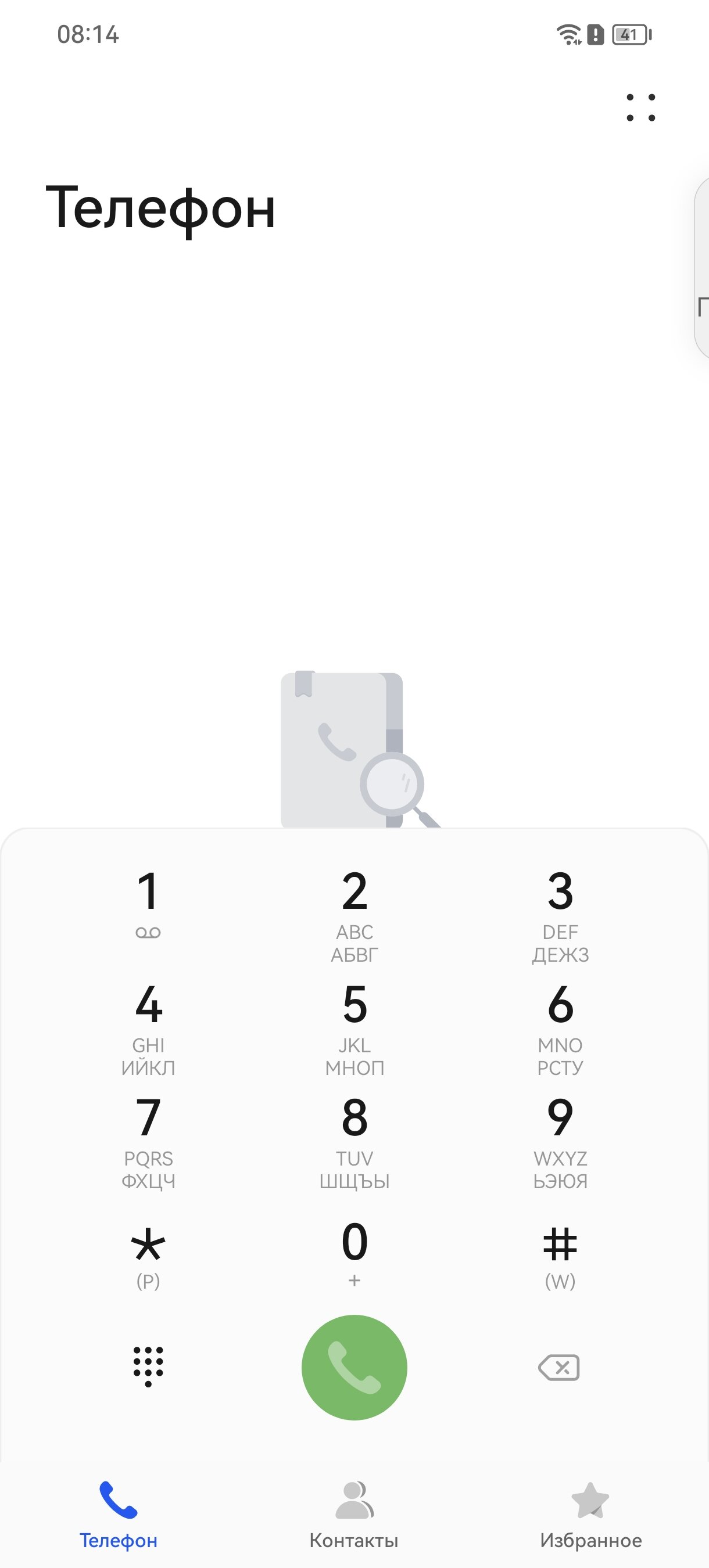Start the call with the green button
709x1568 pixels.
click(354, 1367)
